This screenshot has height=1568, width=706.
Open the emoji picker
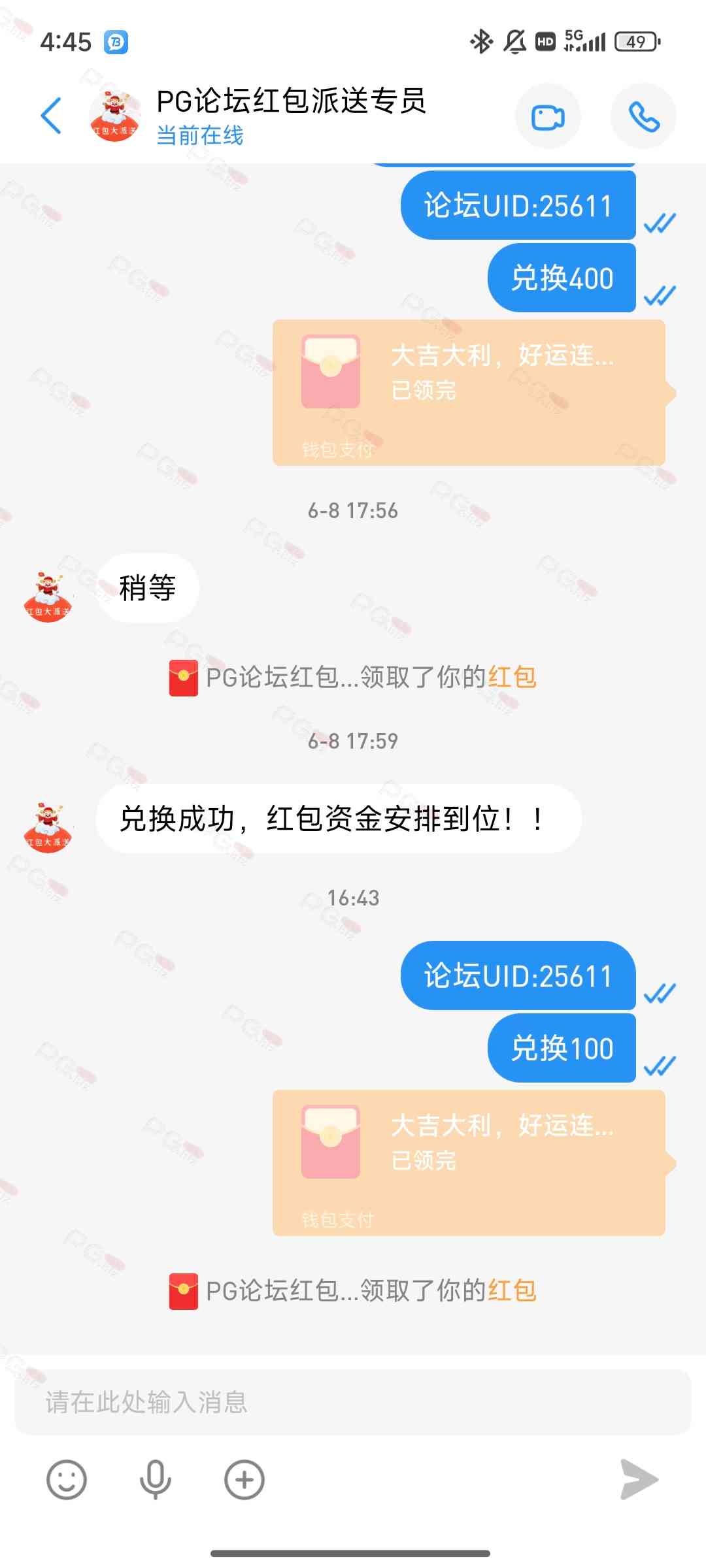click(67, 1480)
